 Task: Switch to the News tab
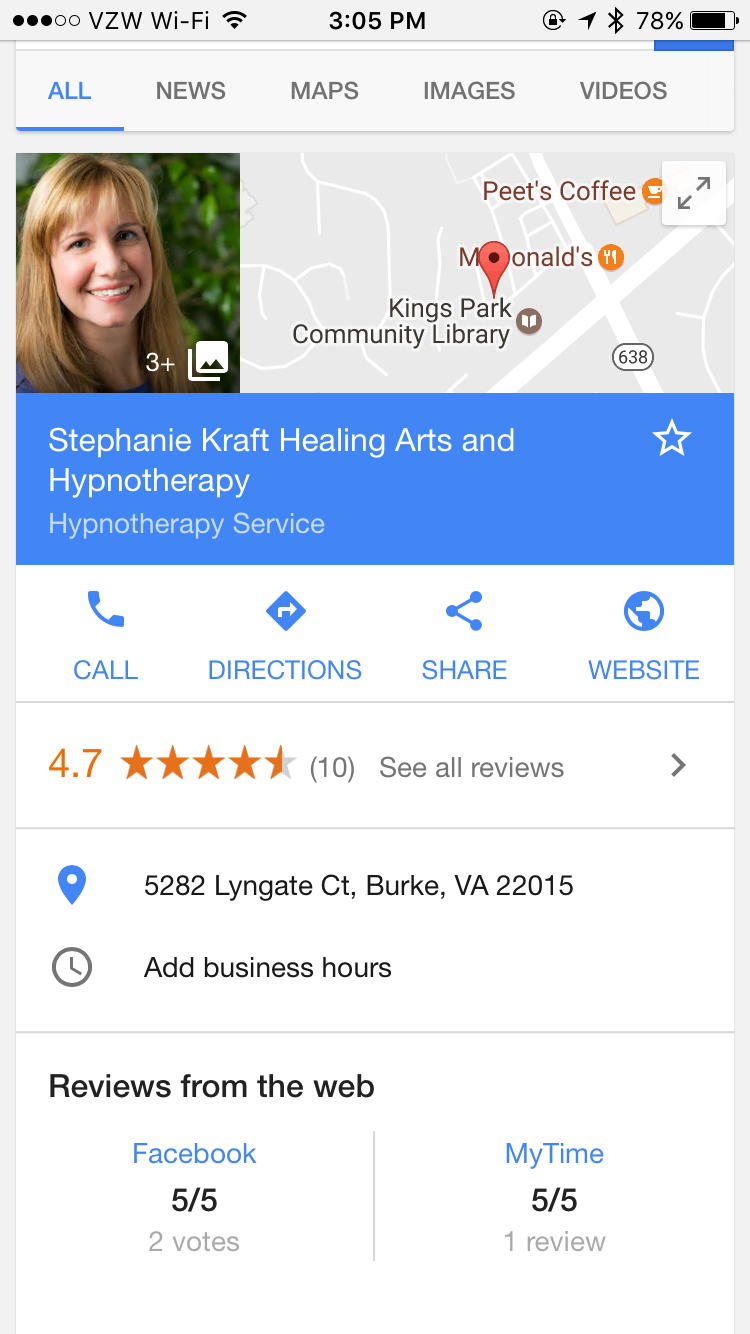[190, 91]
